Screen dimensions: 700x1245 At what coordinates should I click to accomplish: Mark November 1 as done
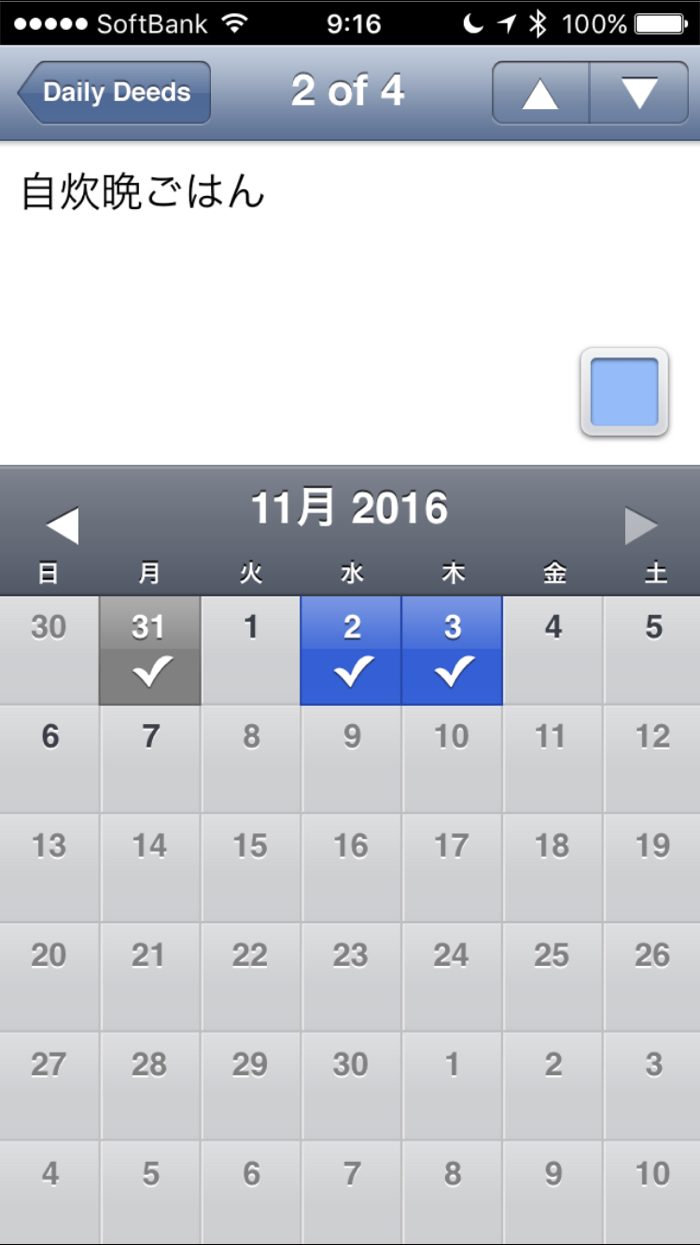coord(251,651)
